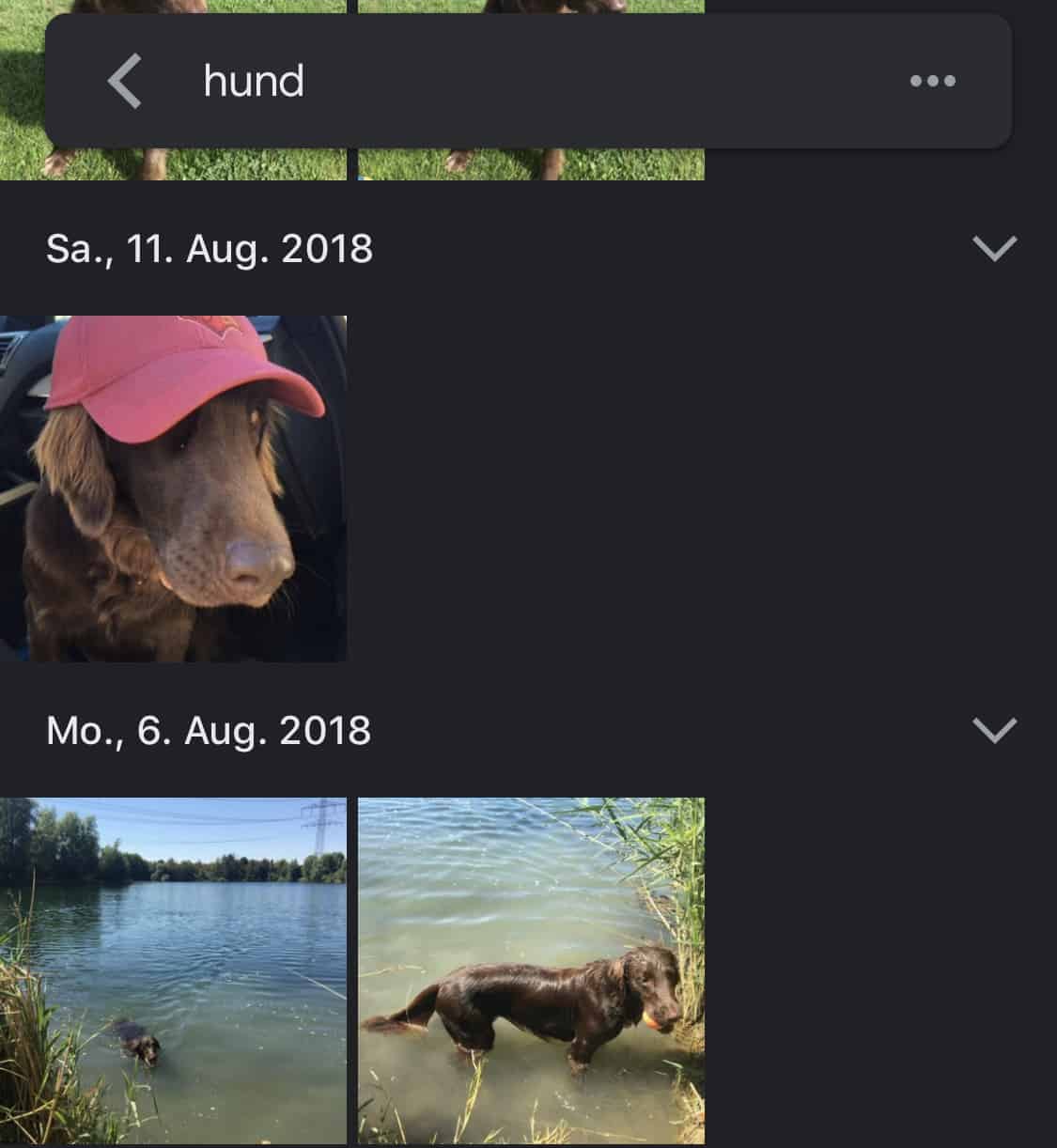Open photo of dog standing in shallow water
This screenshot has width=1057, height=1148.
531,970
